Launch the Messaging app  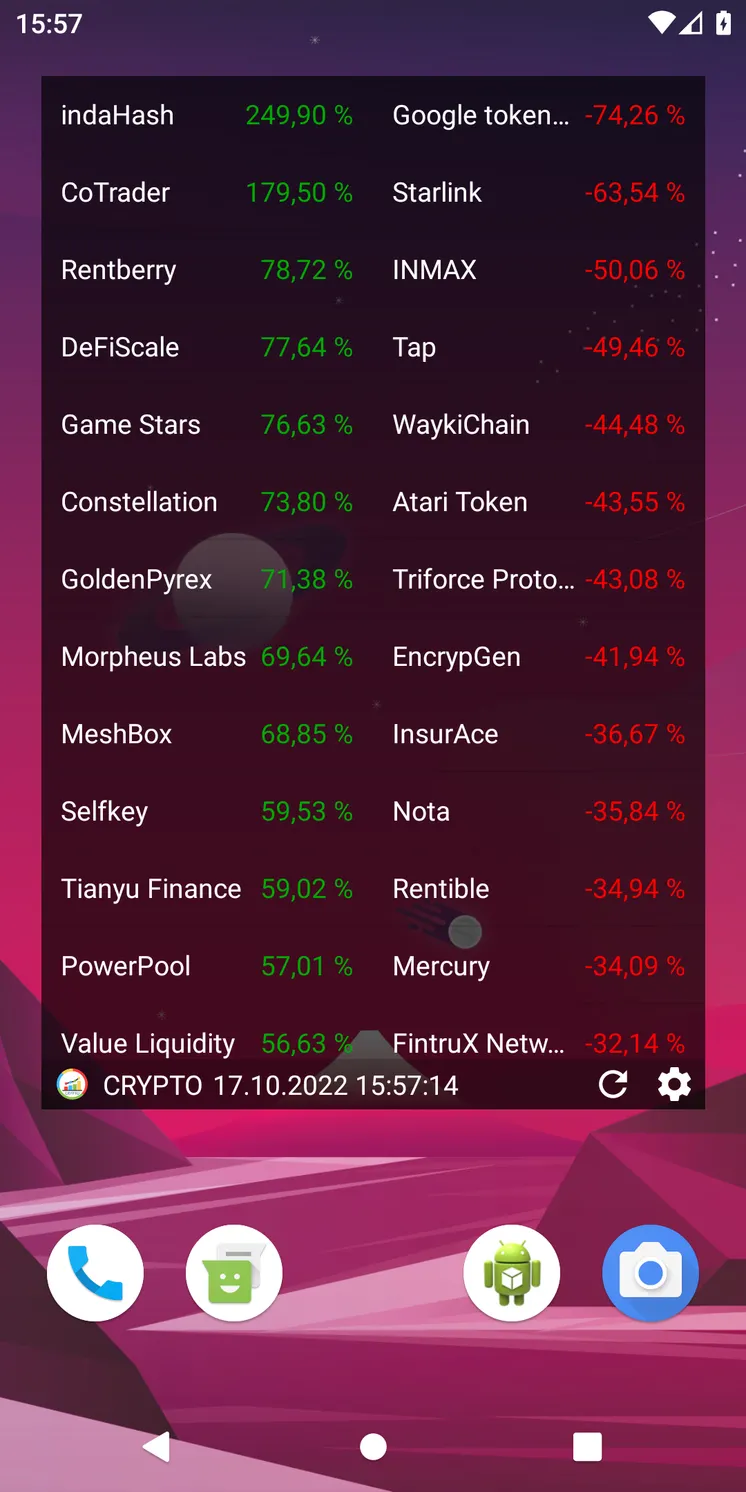point(234,1273)
